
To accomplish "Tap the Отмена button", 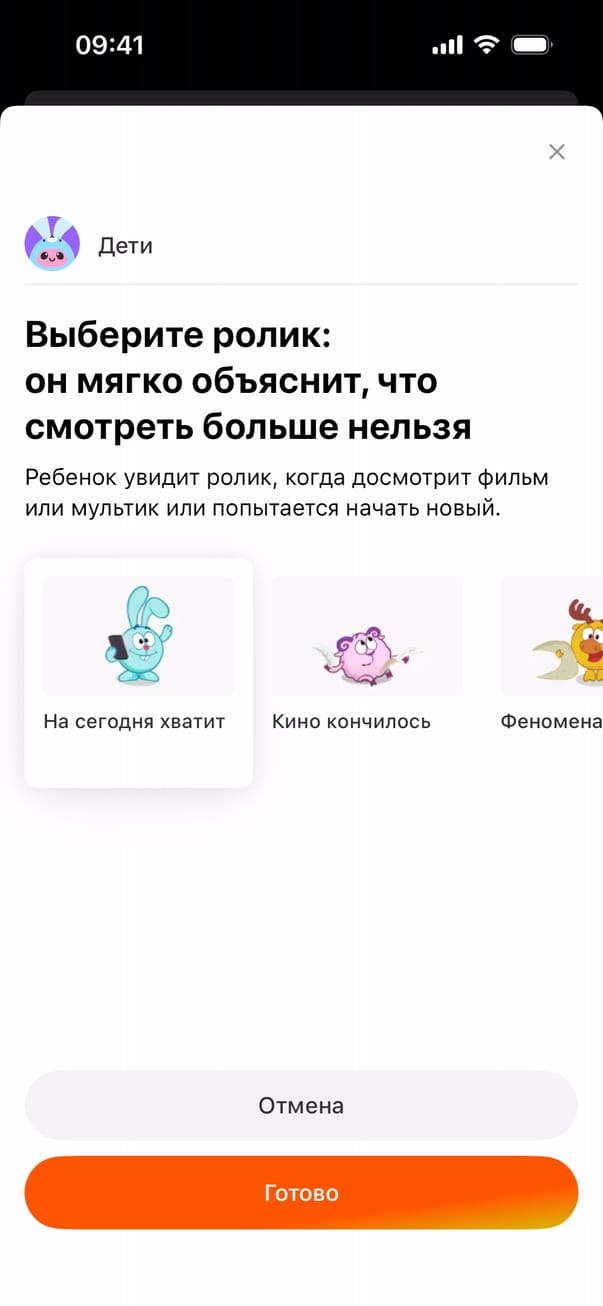I will click(301, 1105).
